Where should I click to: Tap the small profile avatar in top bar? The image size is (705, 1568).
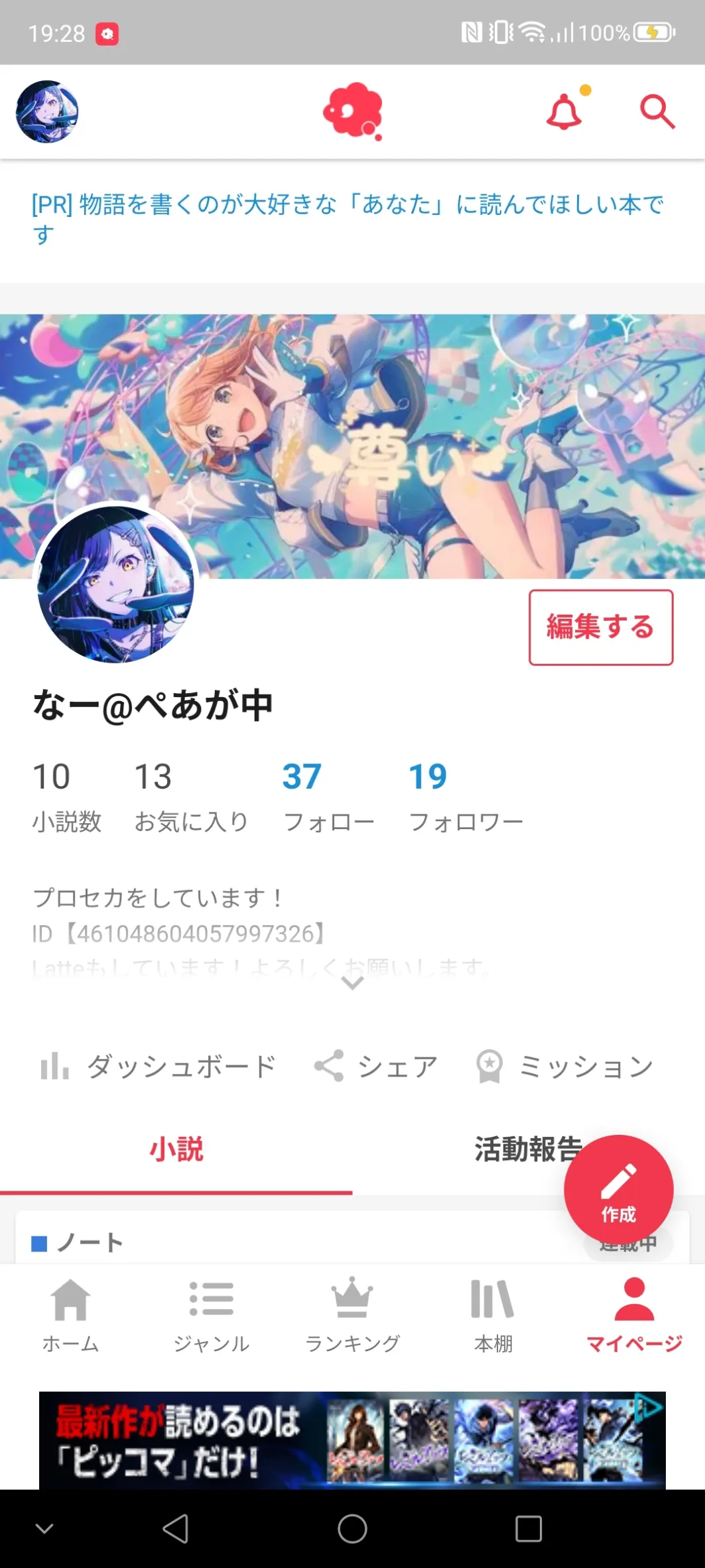pyautogui.click(x=47, y=111)
